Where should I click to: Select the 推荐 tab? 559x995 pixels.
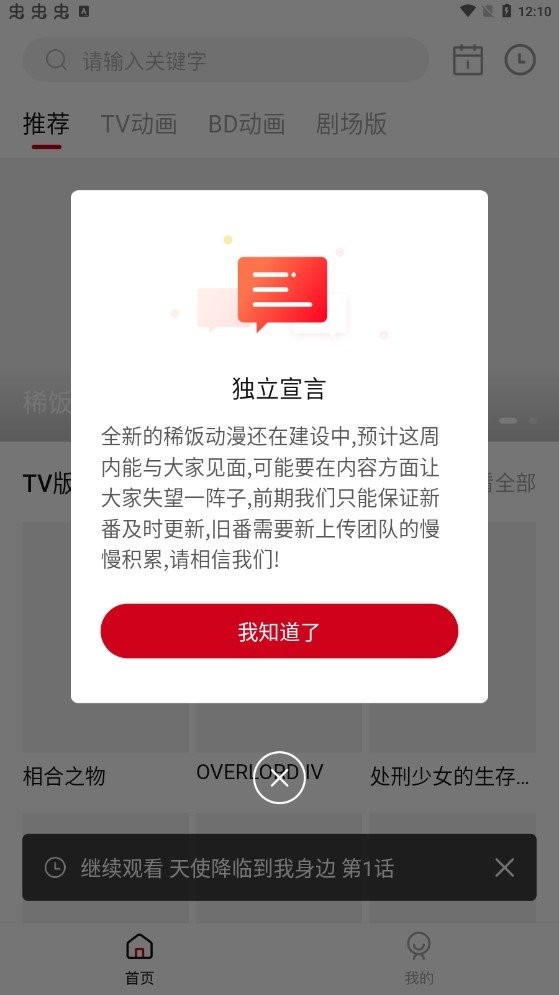46,124
